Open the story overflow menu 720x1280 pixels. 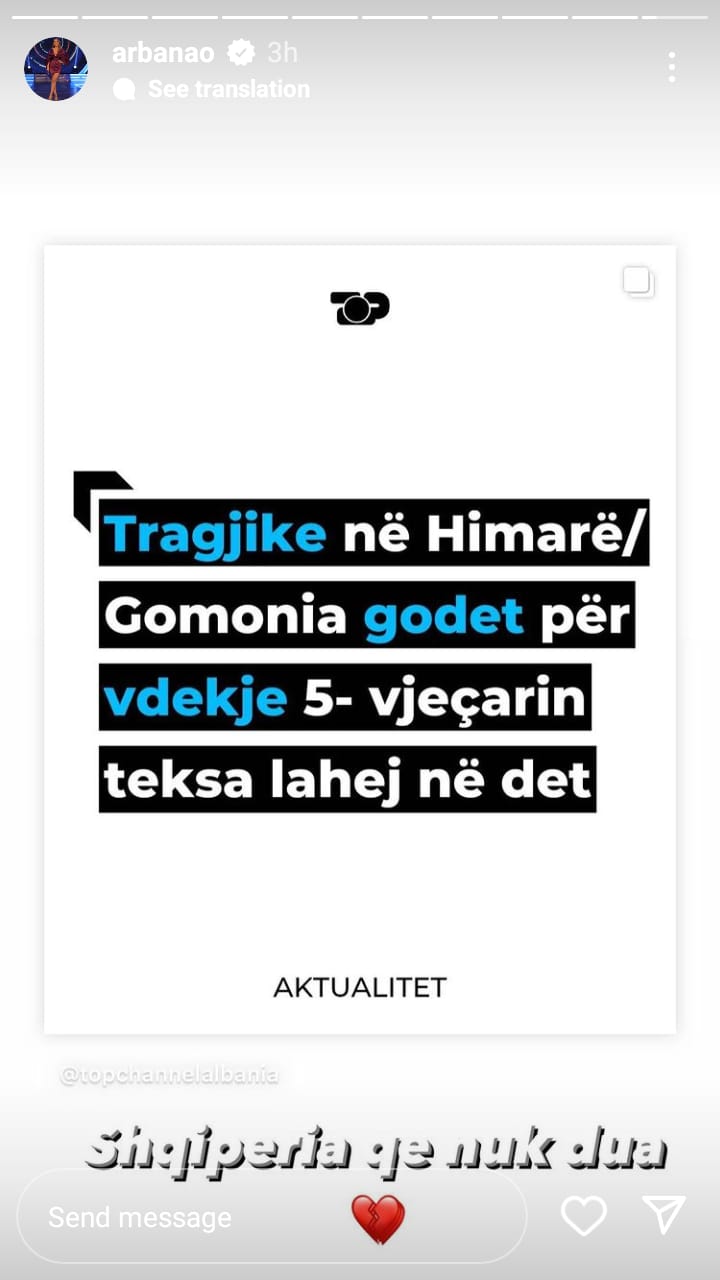tap(671, 68)
